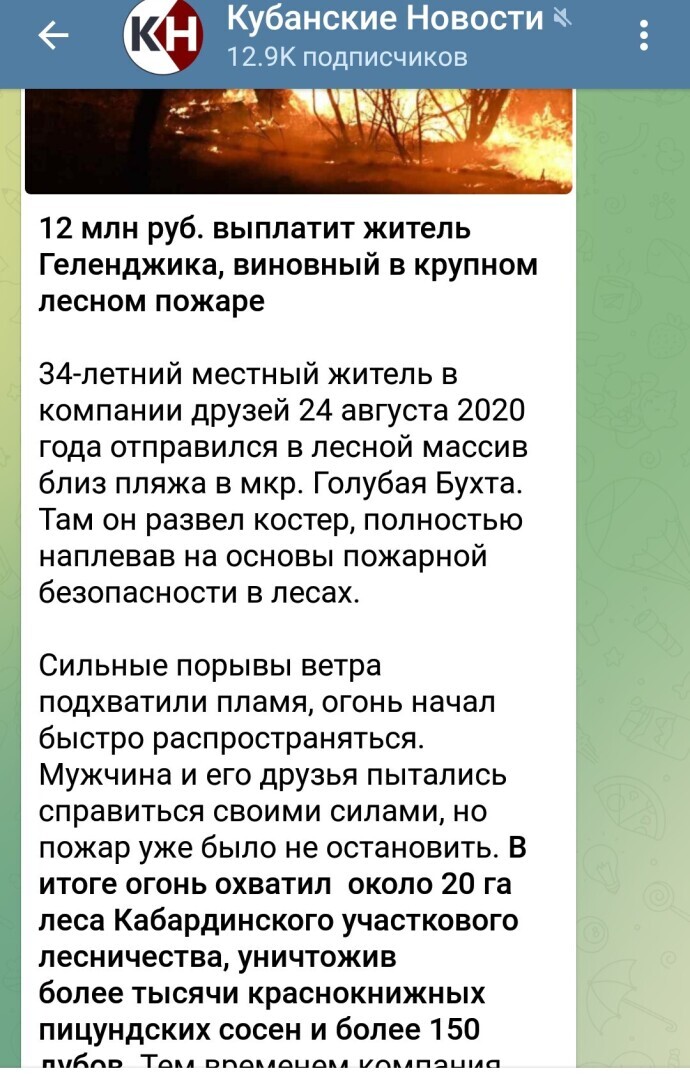Open the channel overflow menu
This screenshot has height=1080, width=690.
[x=645, y=37]
